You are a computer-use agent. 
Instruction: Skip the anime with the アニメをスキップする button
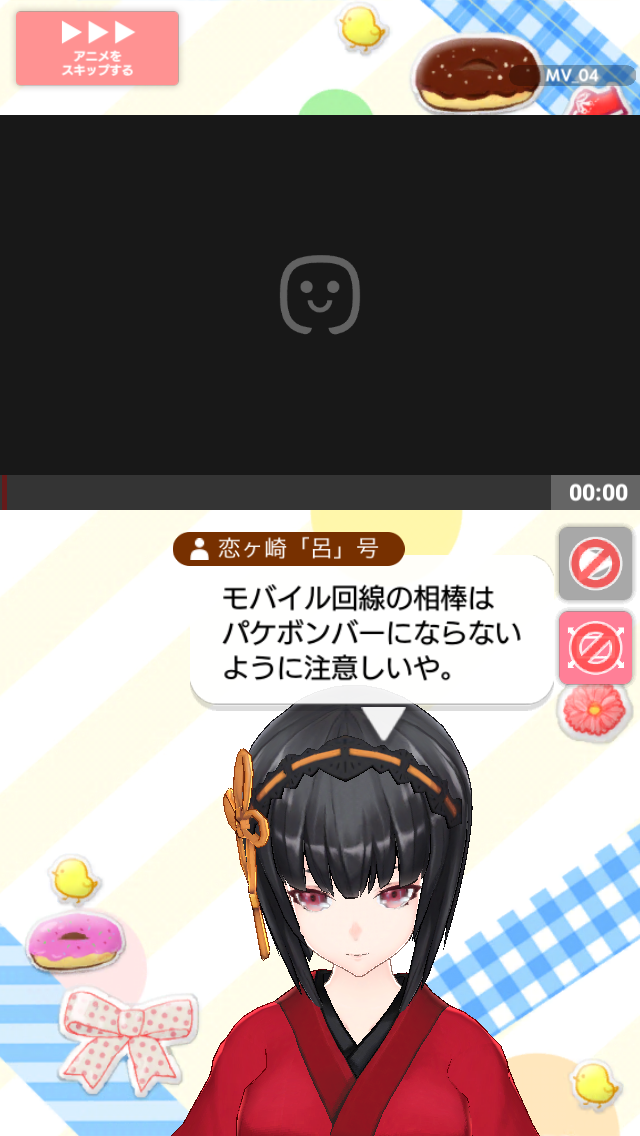(x=97, y=48)
